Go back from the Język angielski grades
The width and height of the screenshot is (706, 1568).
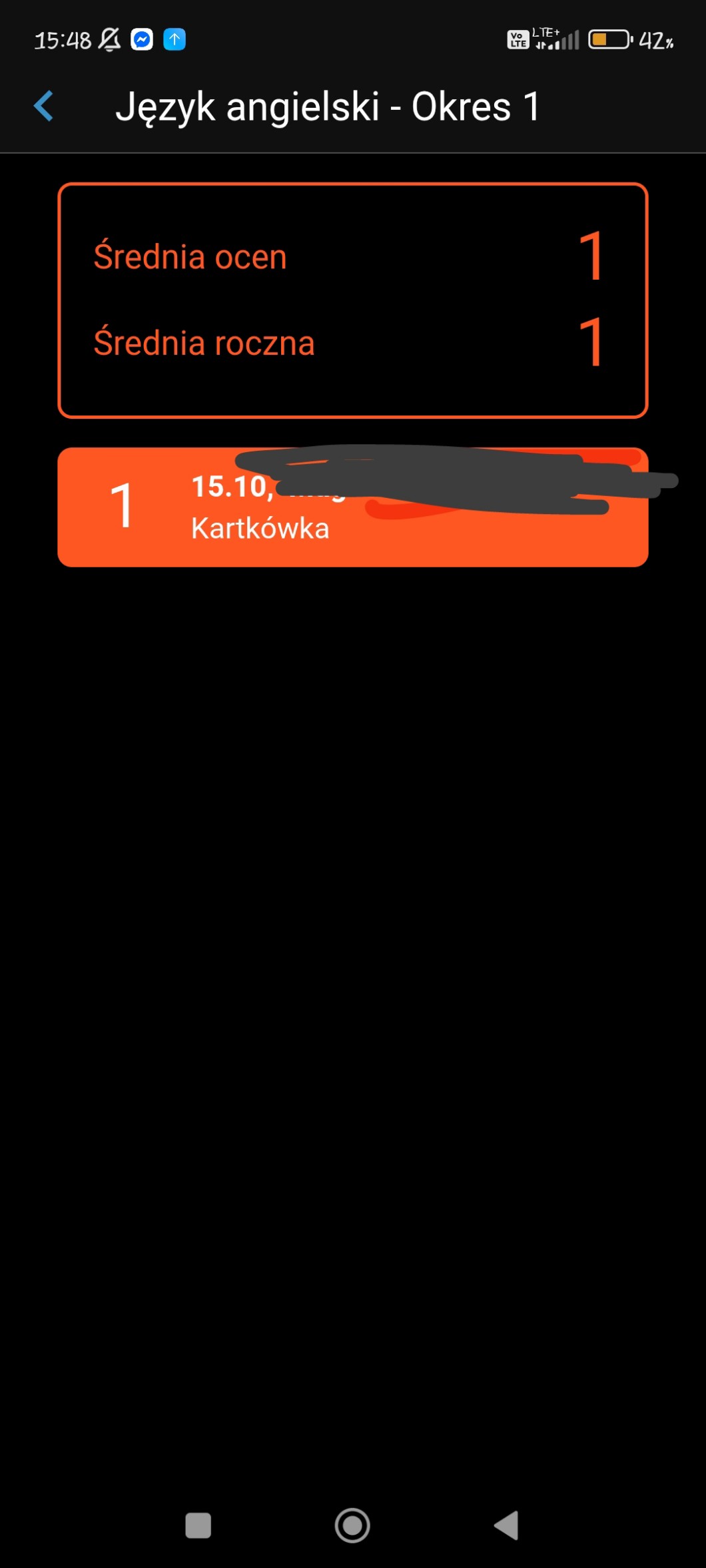44,107
